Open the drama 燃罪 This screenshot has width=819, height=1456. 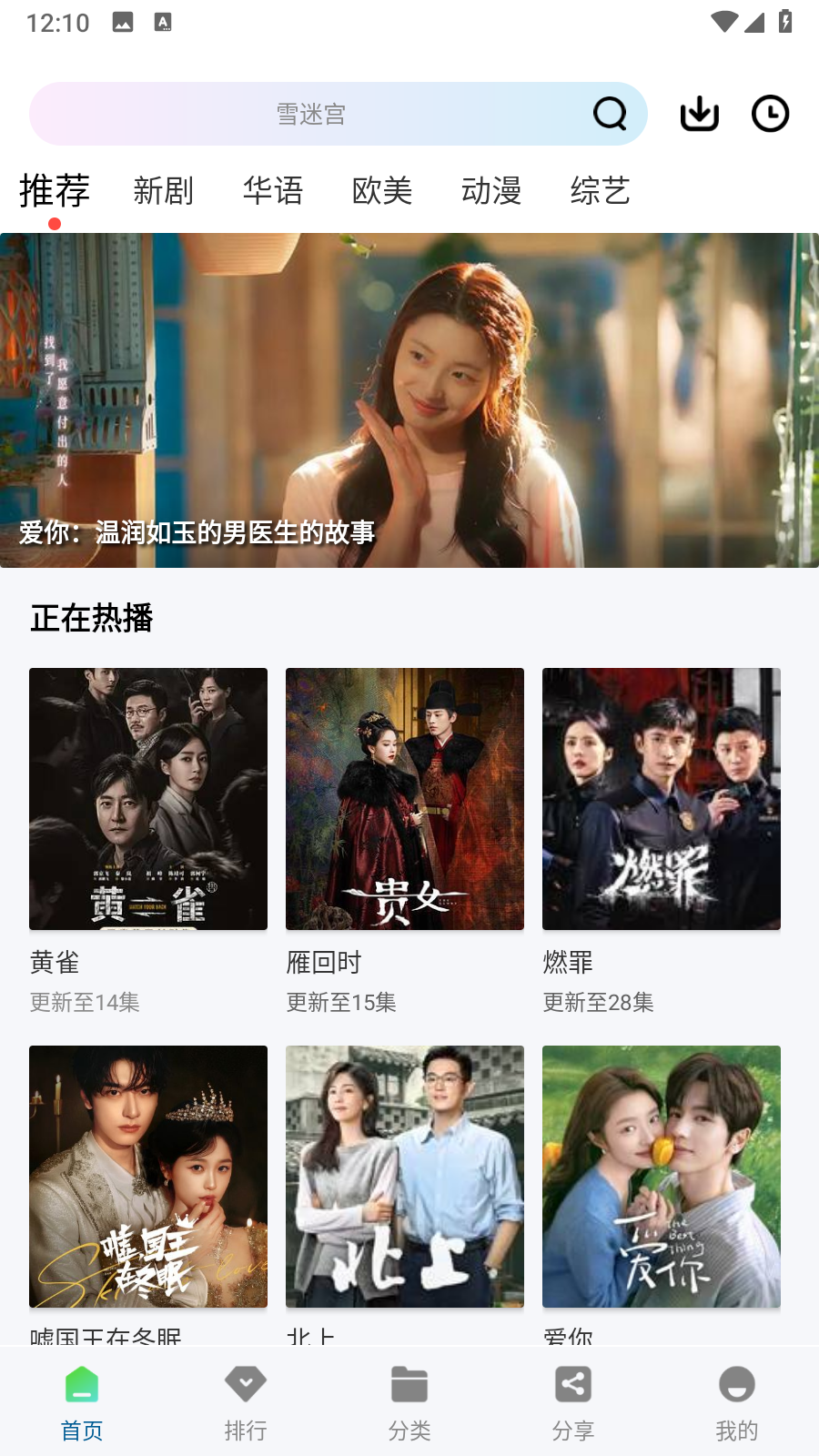tap(662, 799)
